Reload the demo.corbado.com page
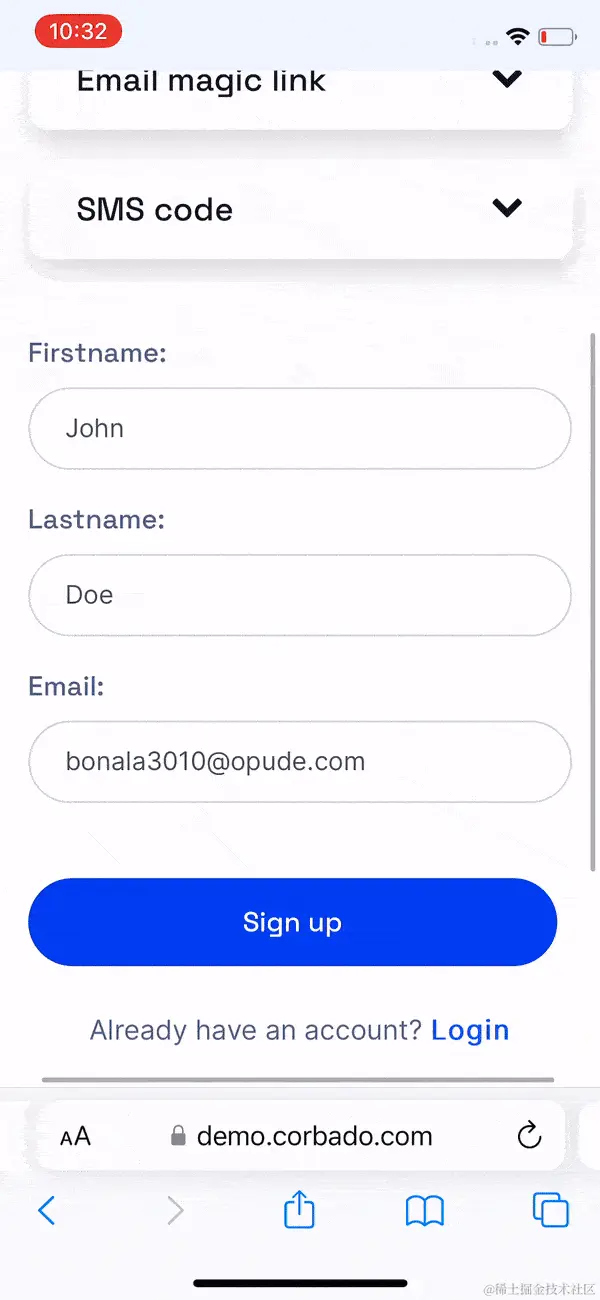This screenshot has height=1300, width=600. tap(529, 1136)
